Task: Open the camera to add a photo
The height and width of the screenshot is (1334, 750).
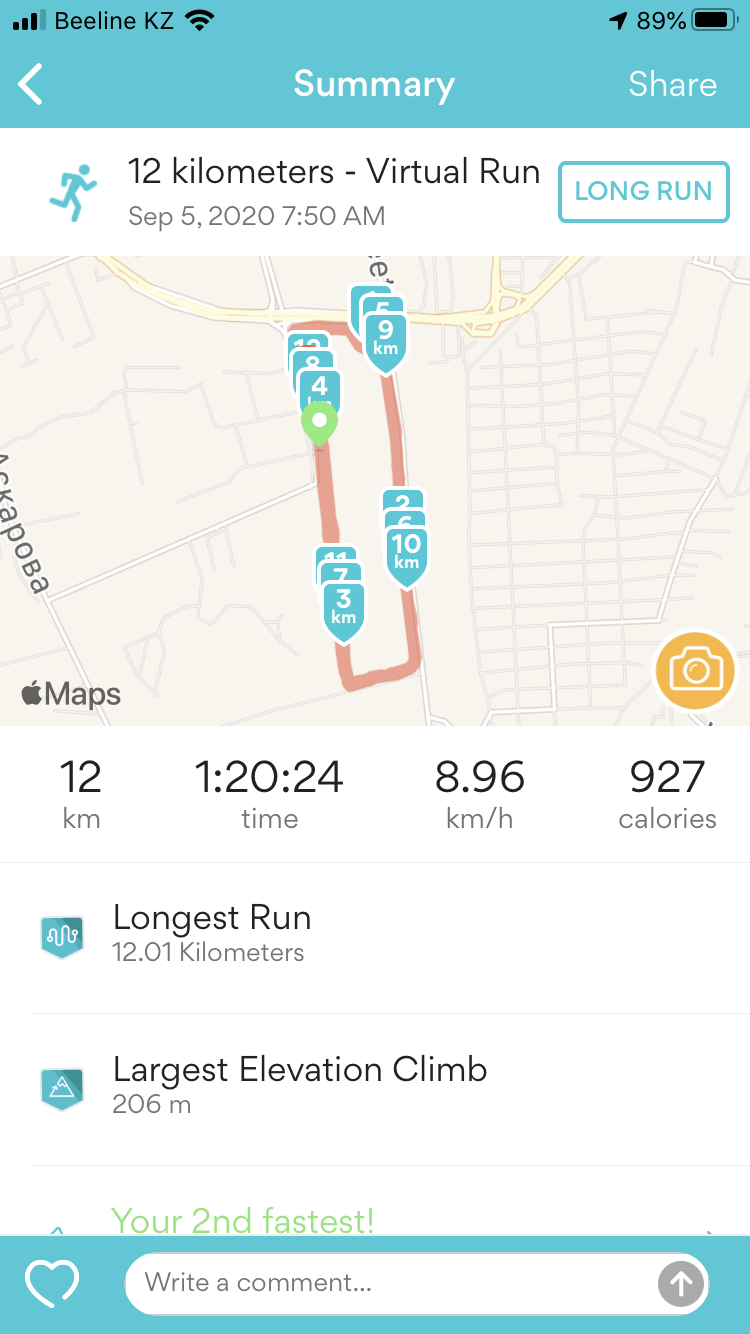Action: tap(695, 670)
